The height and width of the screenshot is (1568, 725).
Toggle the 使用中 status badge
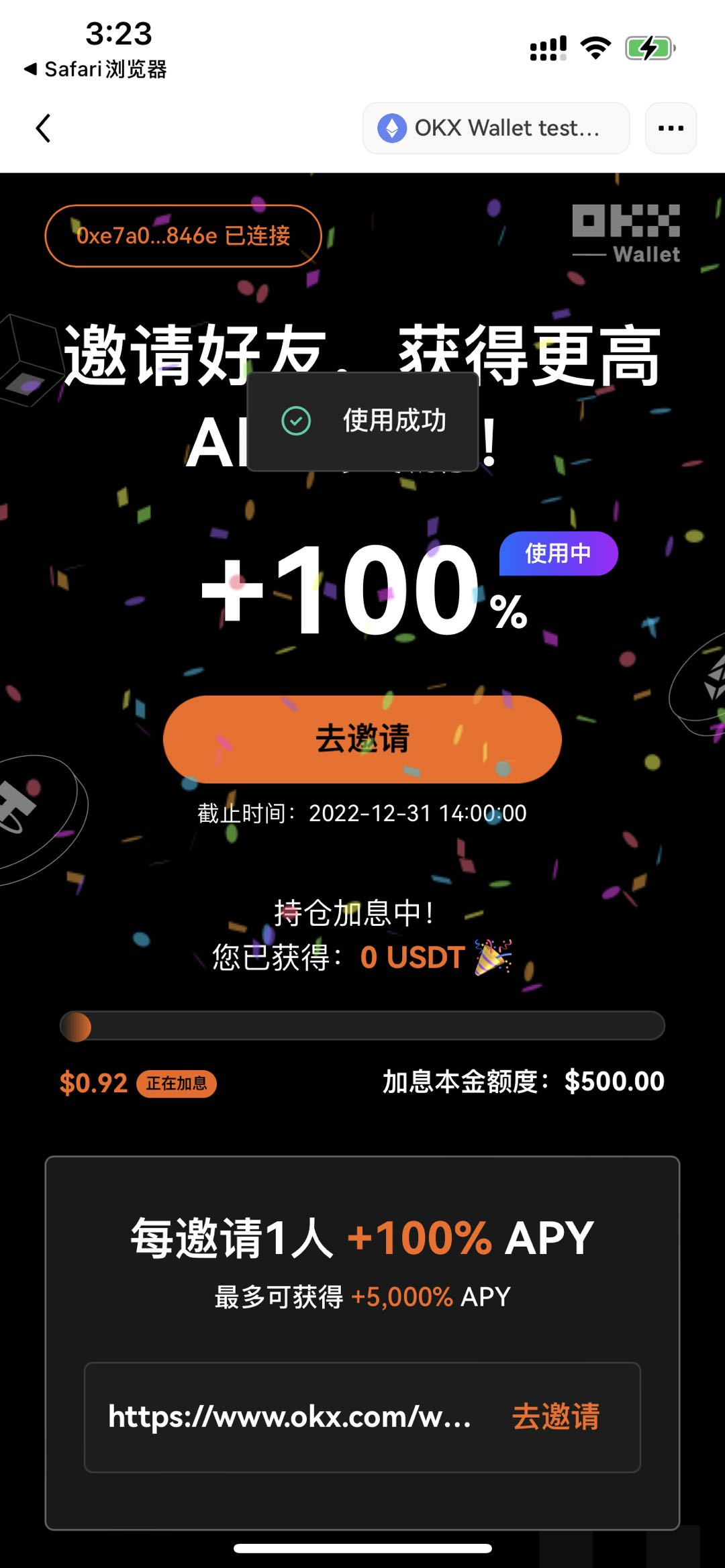[557, 554]
